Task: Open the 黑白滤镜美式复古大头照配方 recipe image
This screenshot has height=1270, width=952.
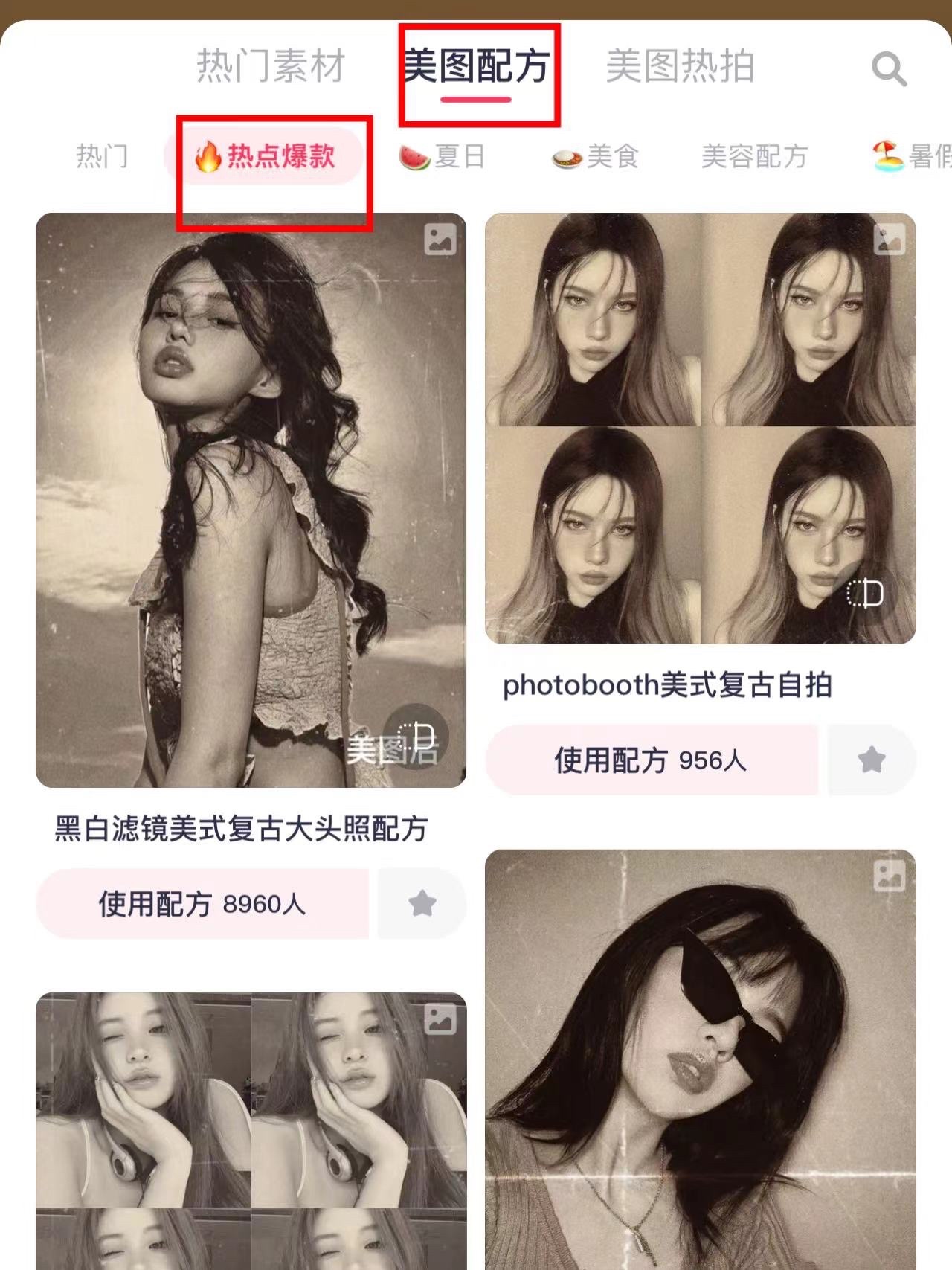Action: (251, 500)
